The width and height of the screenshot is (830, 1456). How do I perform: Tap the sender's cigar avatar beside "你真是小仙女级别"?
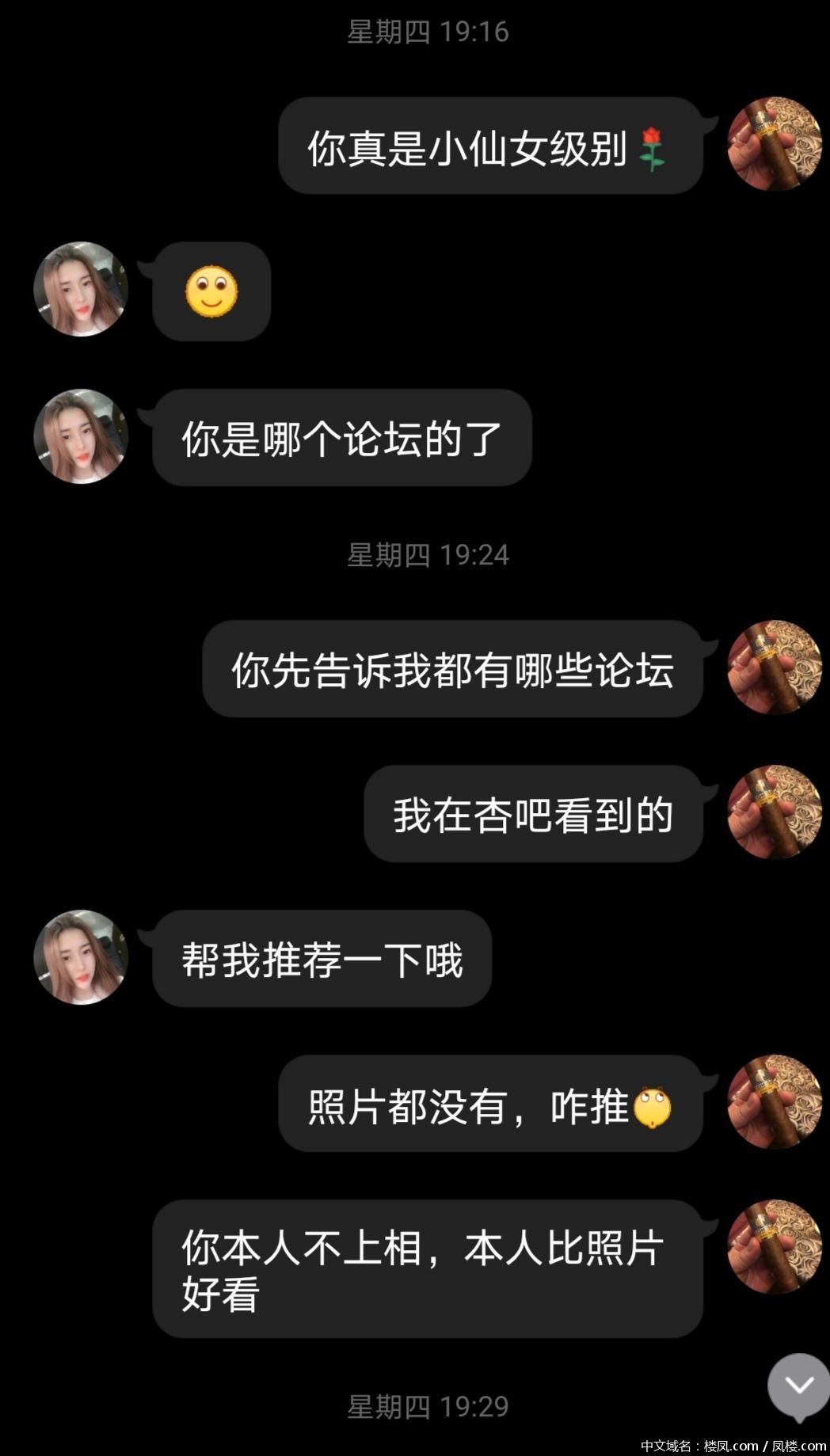click(775, 144)
